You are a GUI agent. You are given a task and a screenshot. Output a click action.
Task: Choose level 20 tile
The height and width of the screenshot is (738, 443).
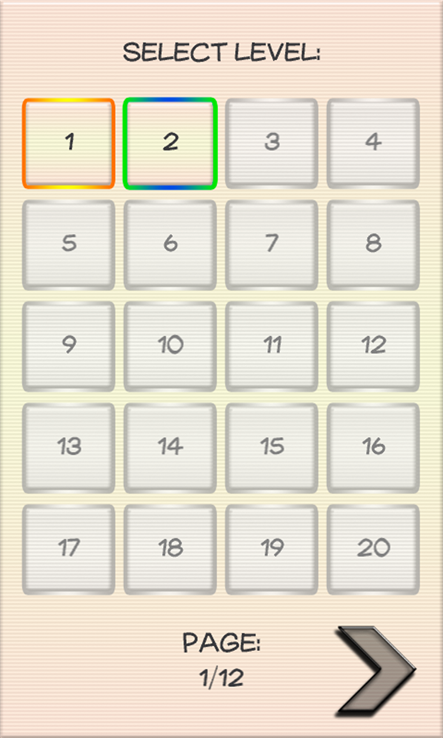[x=373, y=549]
